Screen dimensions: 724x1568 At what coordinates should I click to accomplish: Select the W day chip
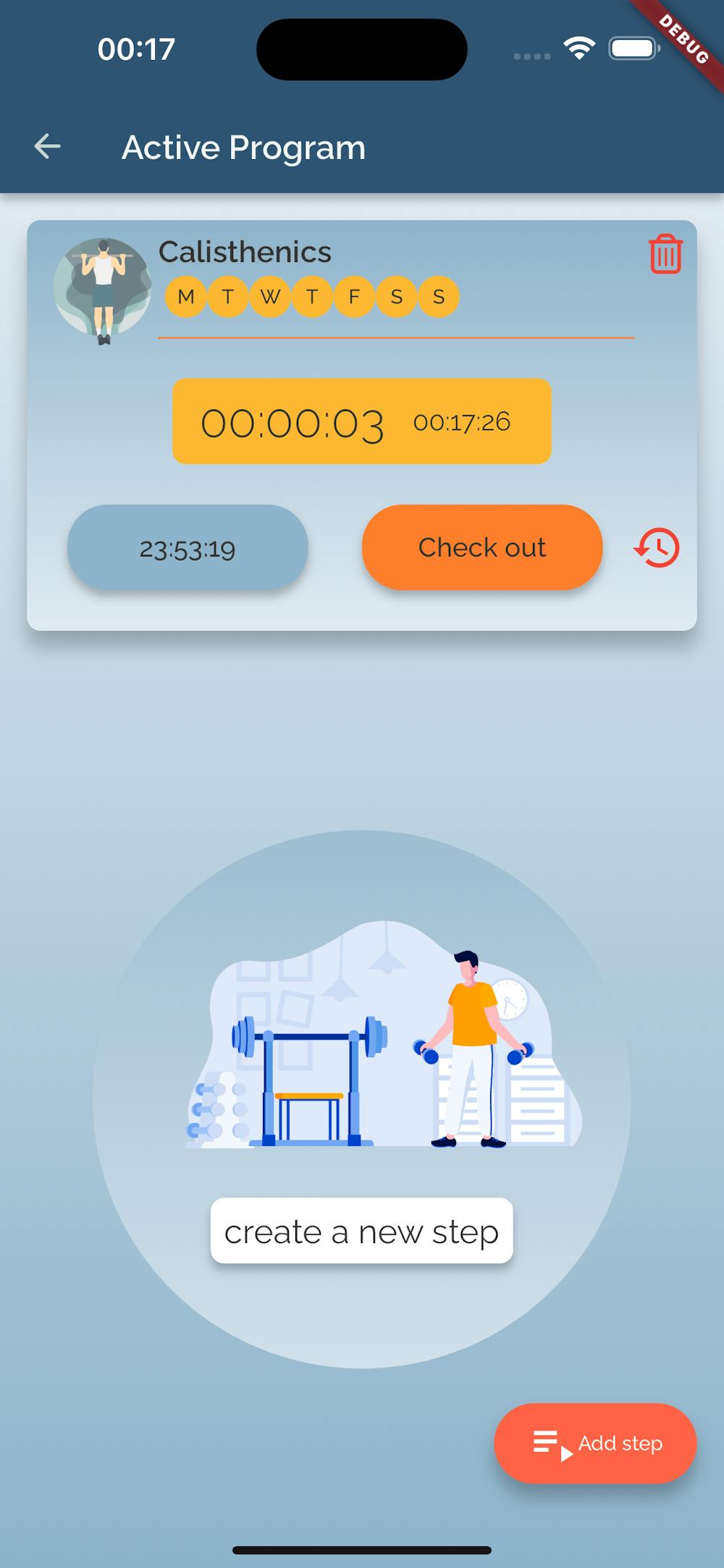click(x=270, y=297)
